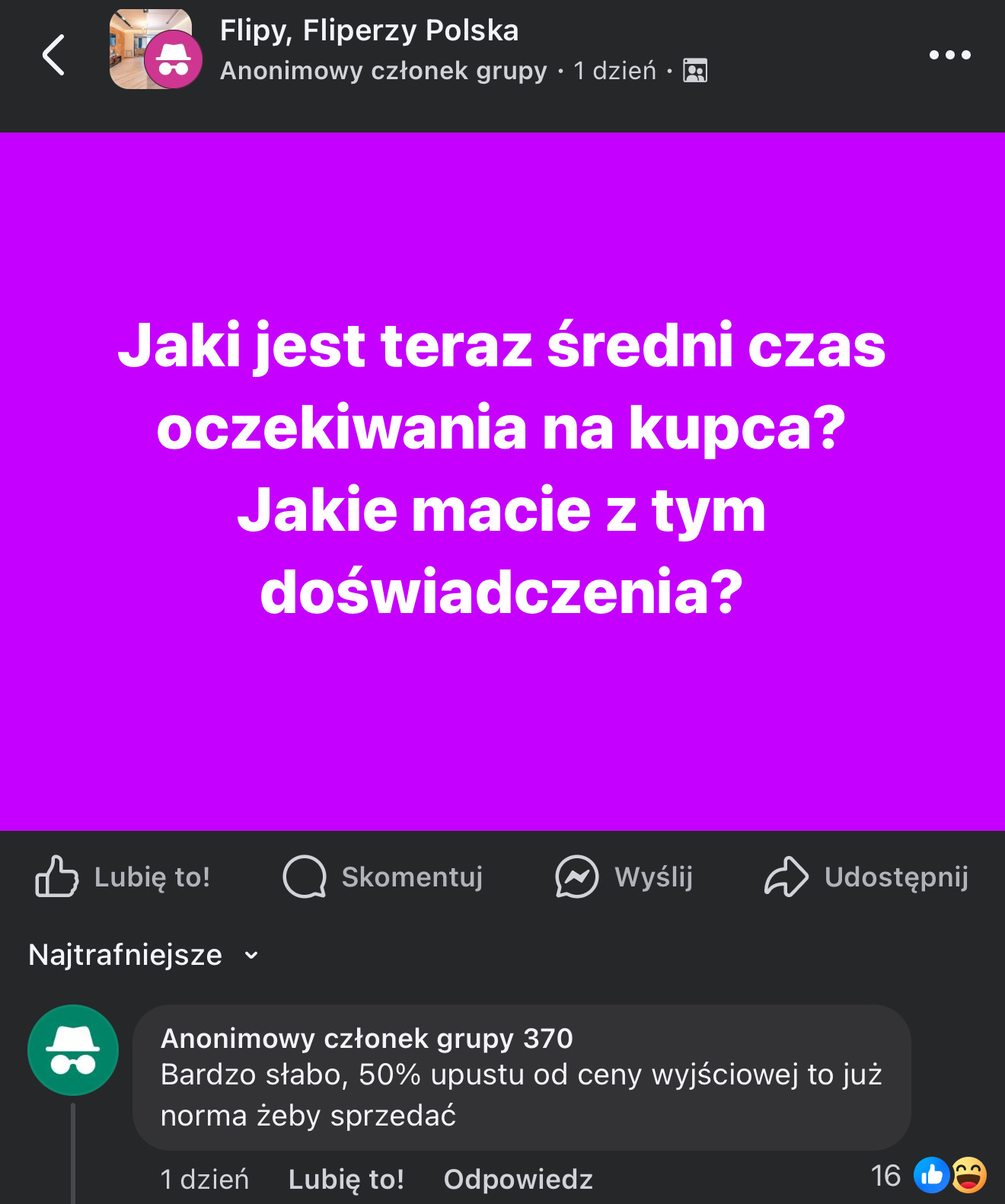Reply to the comment with Odpowiedz
1005x1204 pixels.
[x=518, y=1179]
